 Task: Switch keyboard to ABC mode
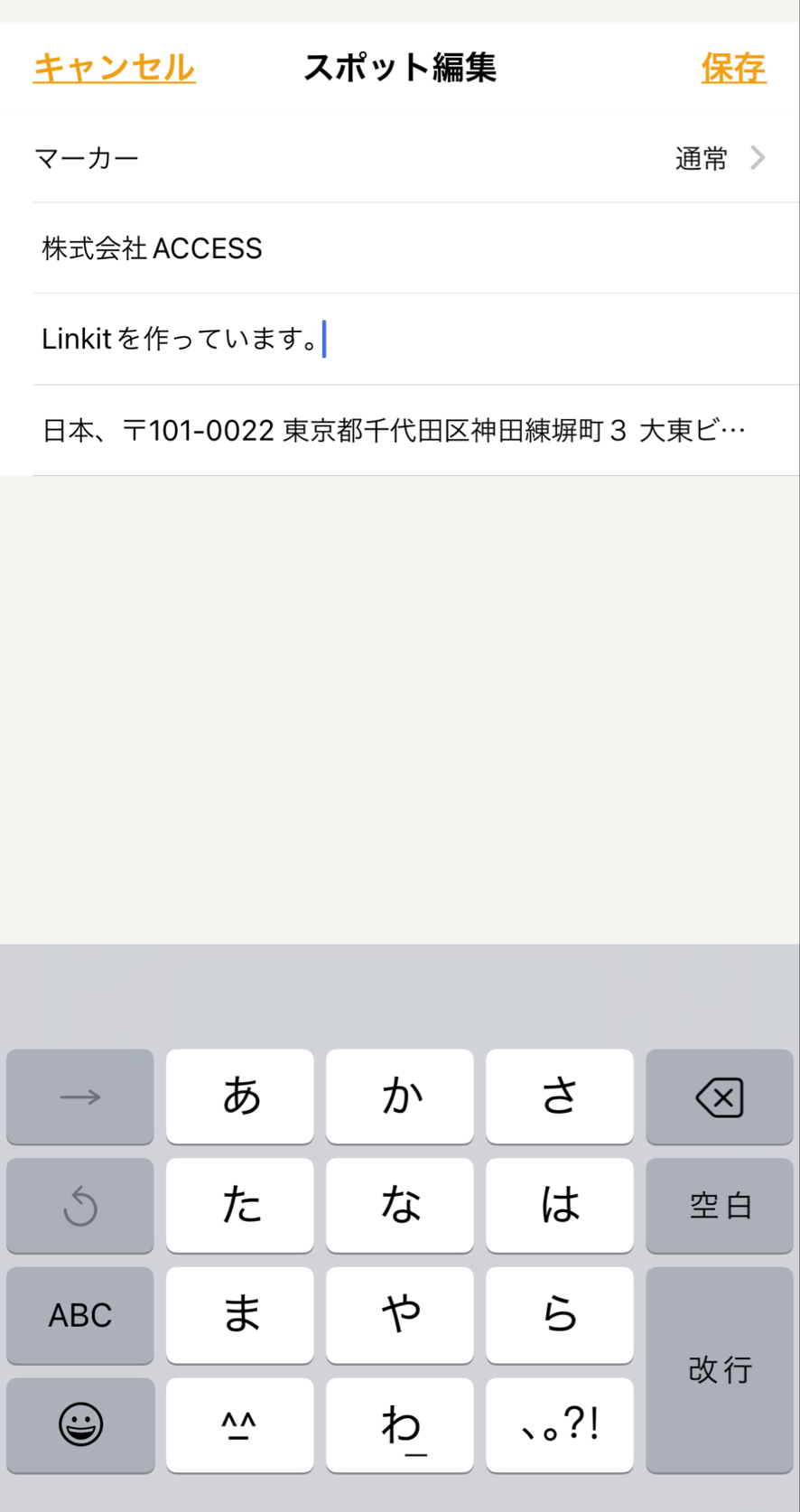80,1315
